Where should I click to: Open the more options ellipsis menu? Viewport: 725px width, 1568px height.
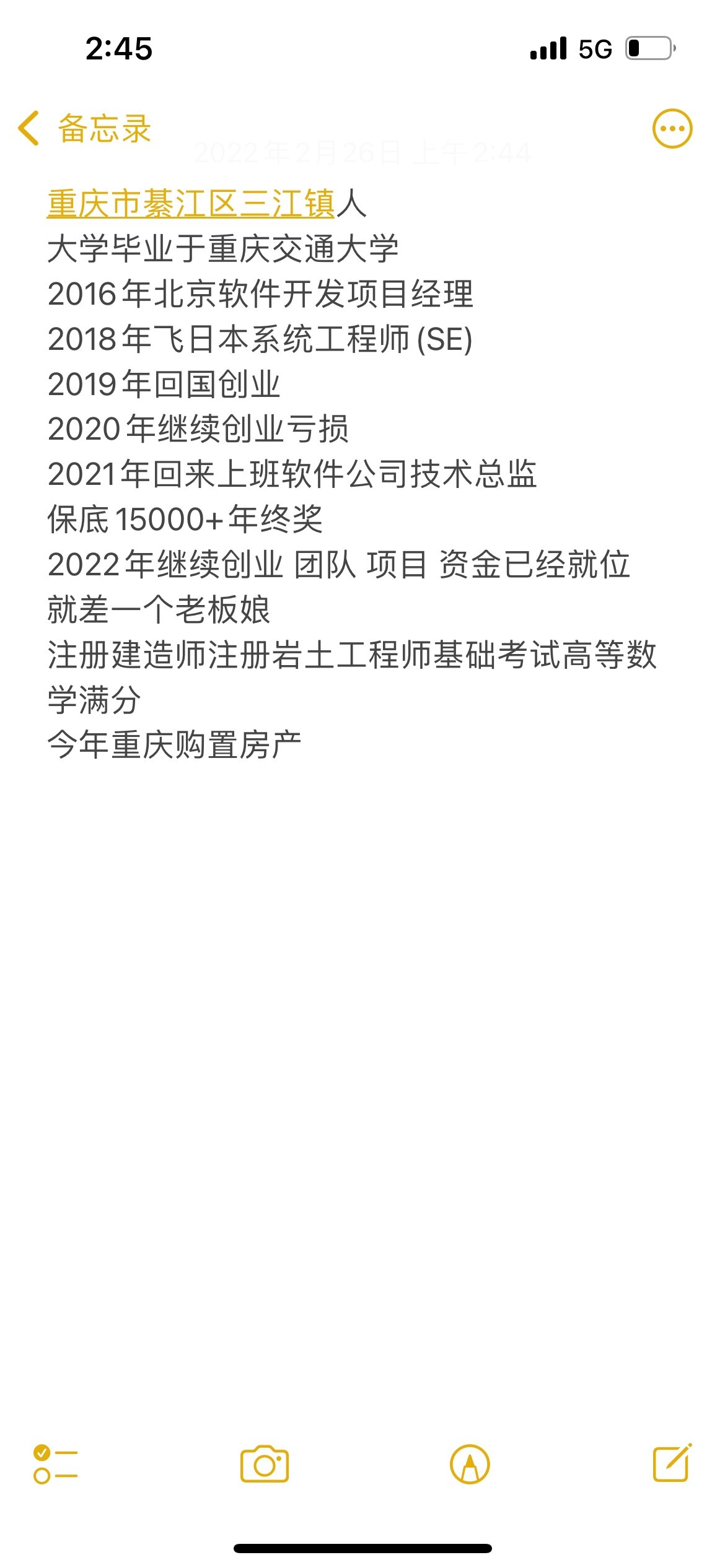point(672,129)
